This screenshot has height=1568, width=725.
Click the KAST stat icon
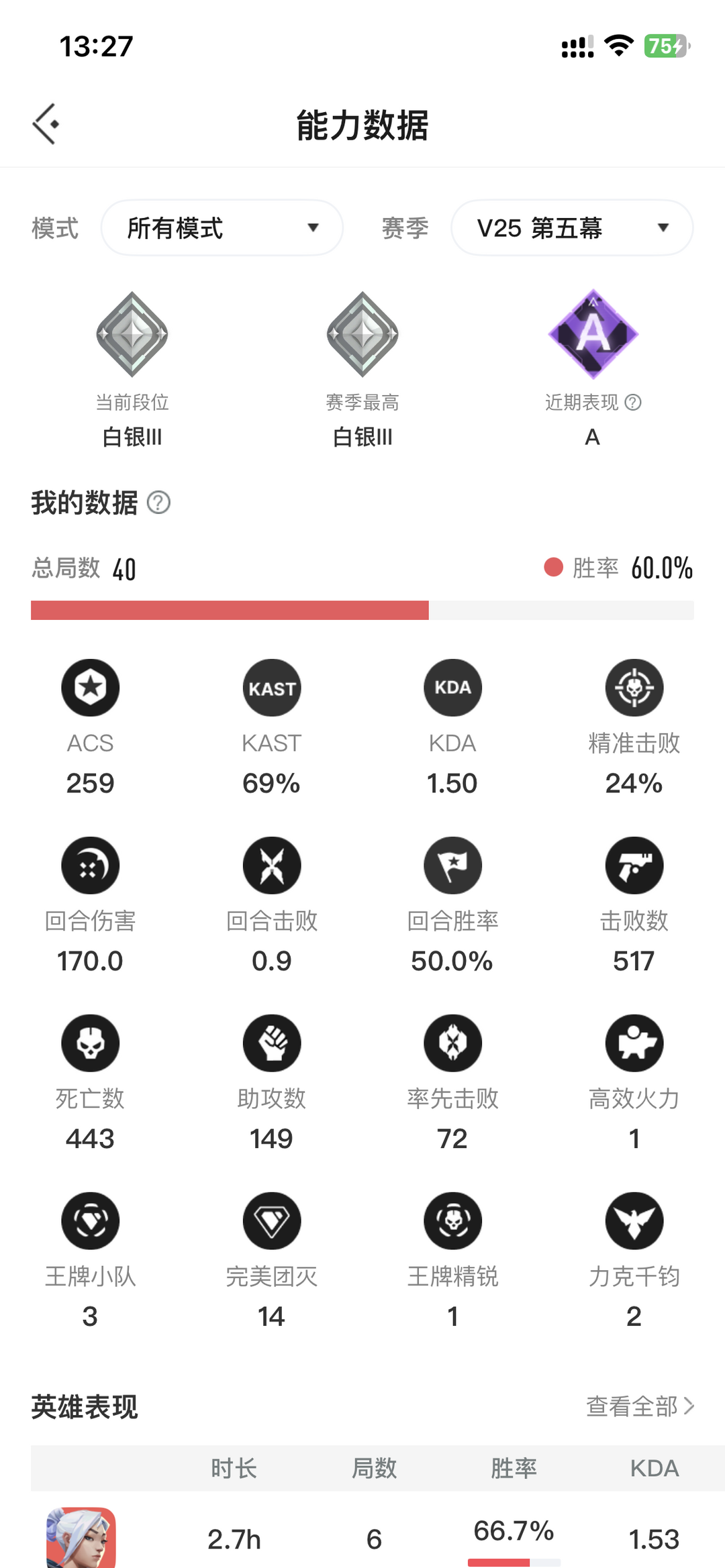coord(271,687)
